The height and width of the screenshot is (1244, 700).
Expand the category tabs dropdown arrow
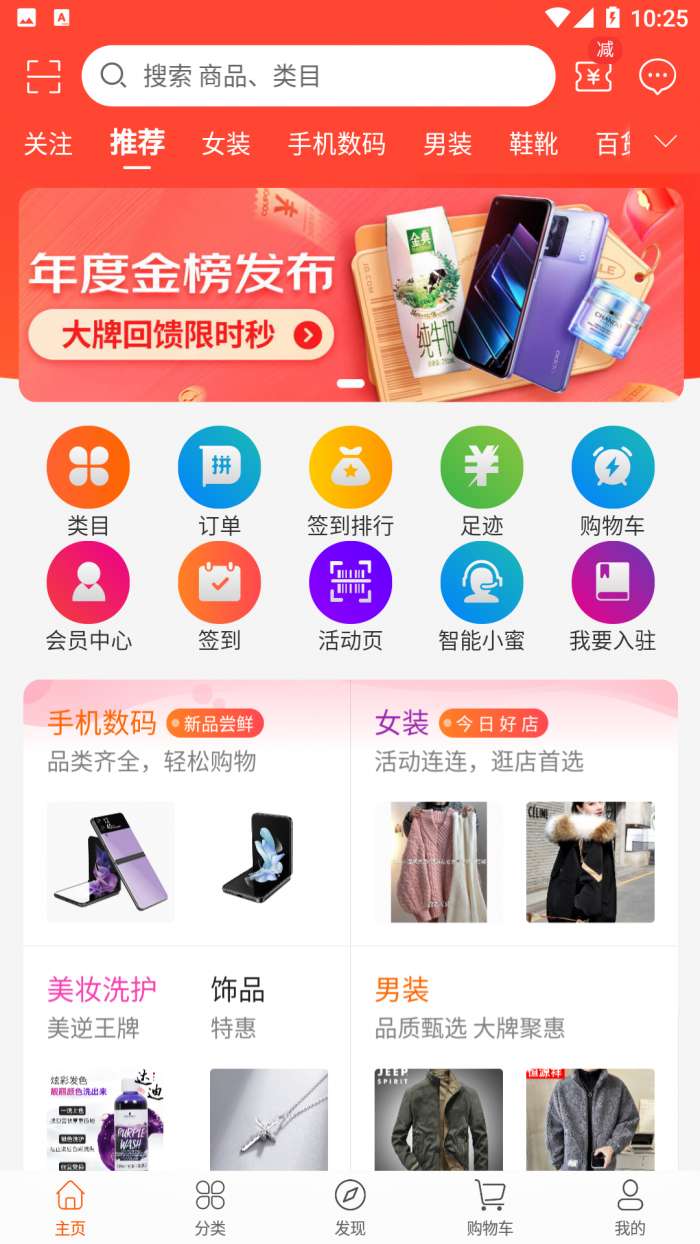coord(666,142)
